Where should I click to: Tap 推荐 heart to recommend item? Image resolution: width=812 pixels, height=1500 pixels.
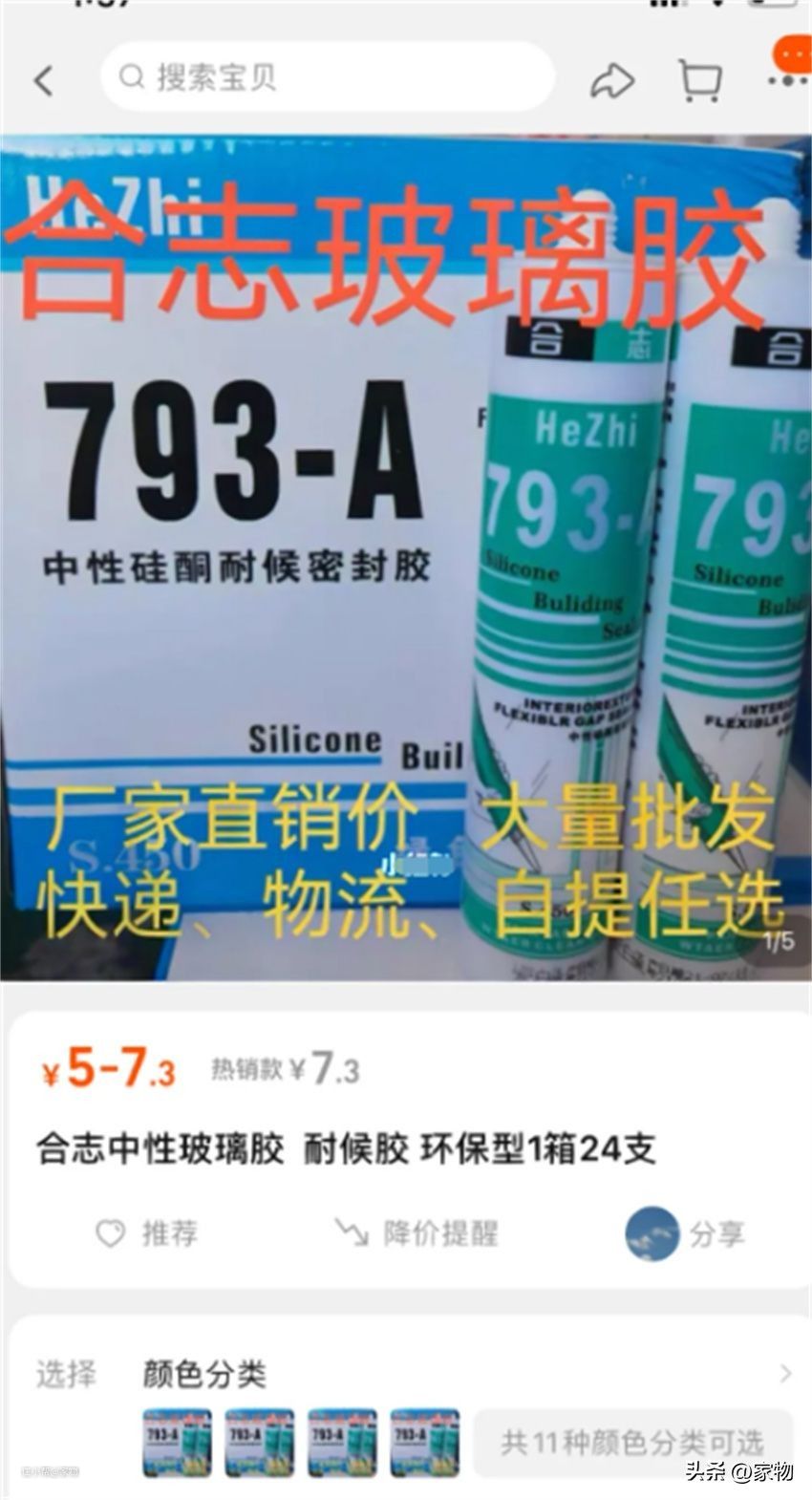tap(147, 1233)
